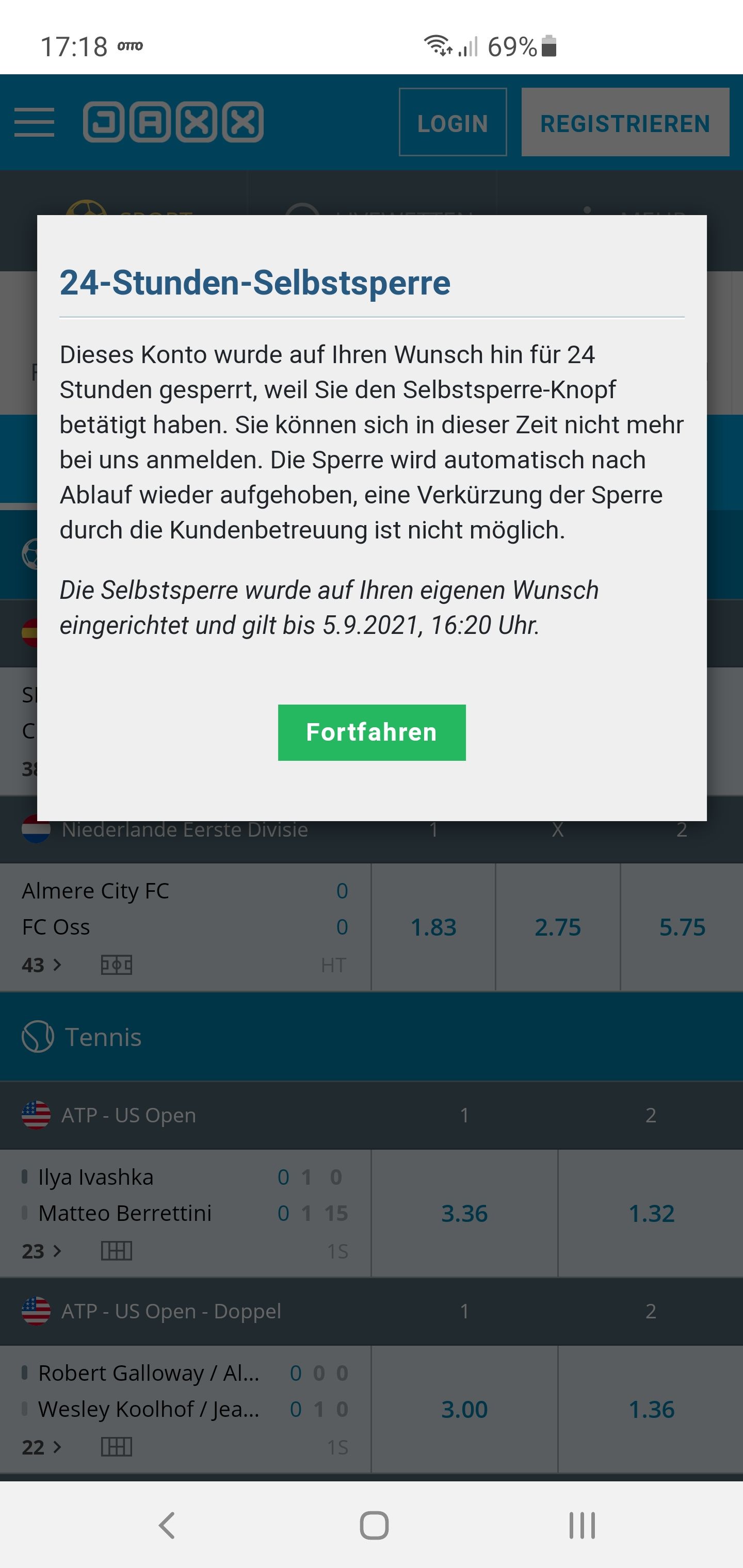Select odds 3.36 for Ilya Ivashka

[464, 1213]
